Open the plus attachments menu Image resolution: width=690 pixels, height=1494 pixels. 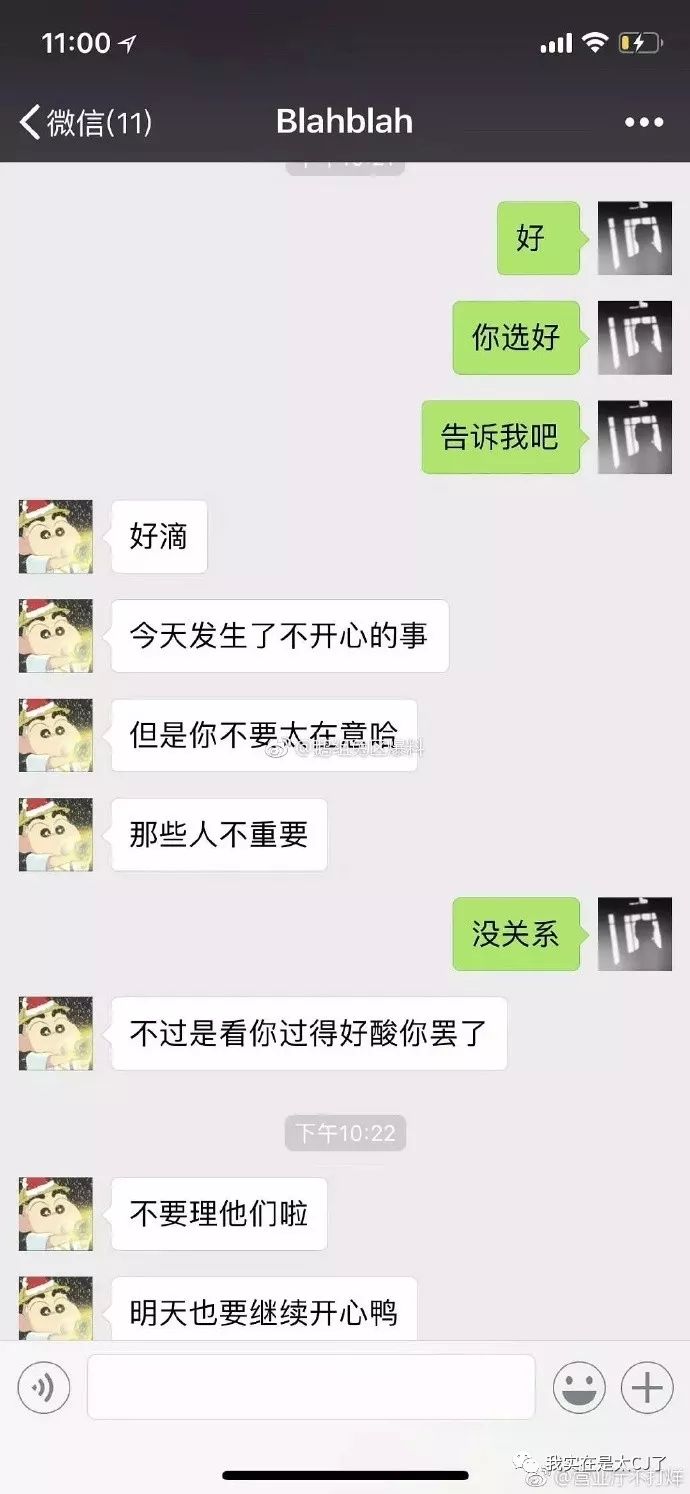click(647, 1388)
